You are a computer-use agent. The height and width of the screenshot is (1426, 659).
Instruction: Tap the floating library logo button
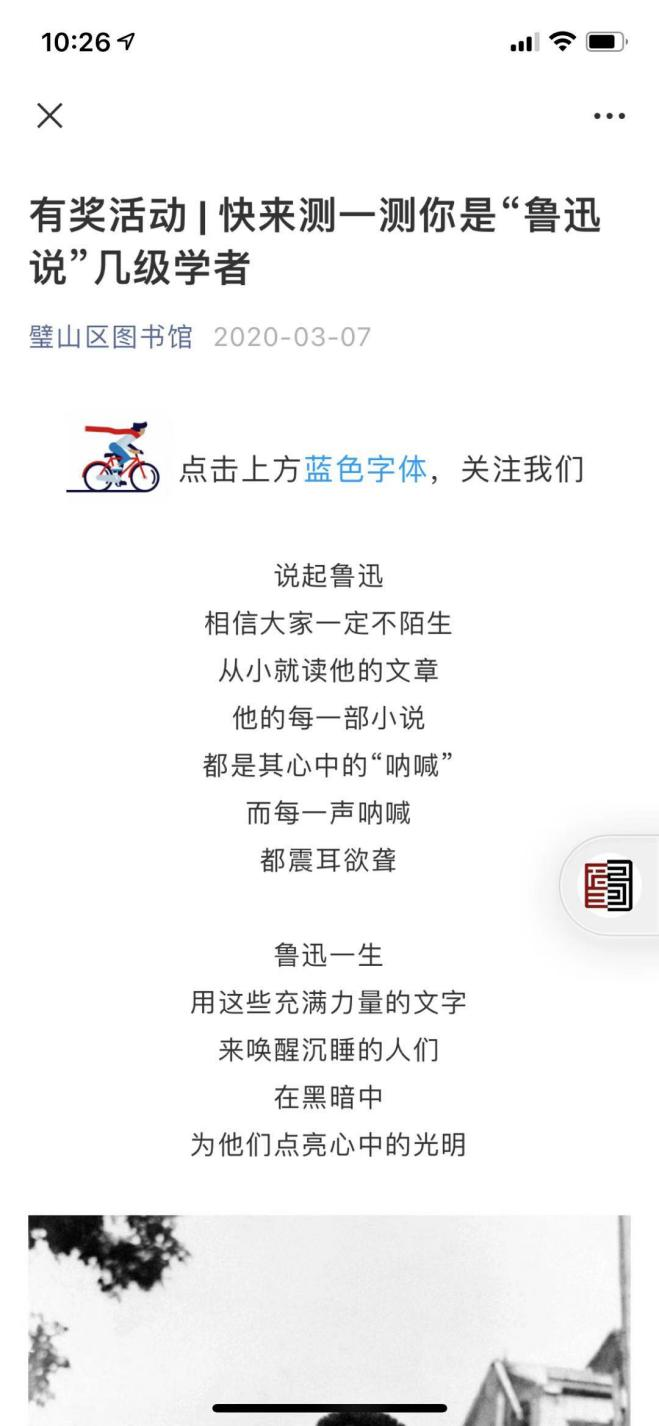pos(609,885)
